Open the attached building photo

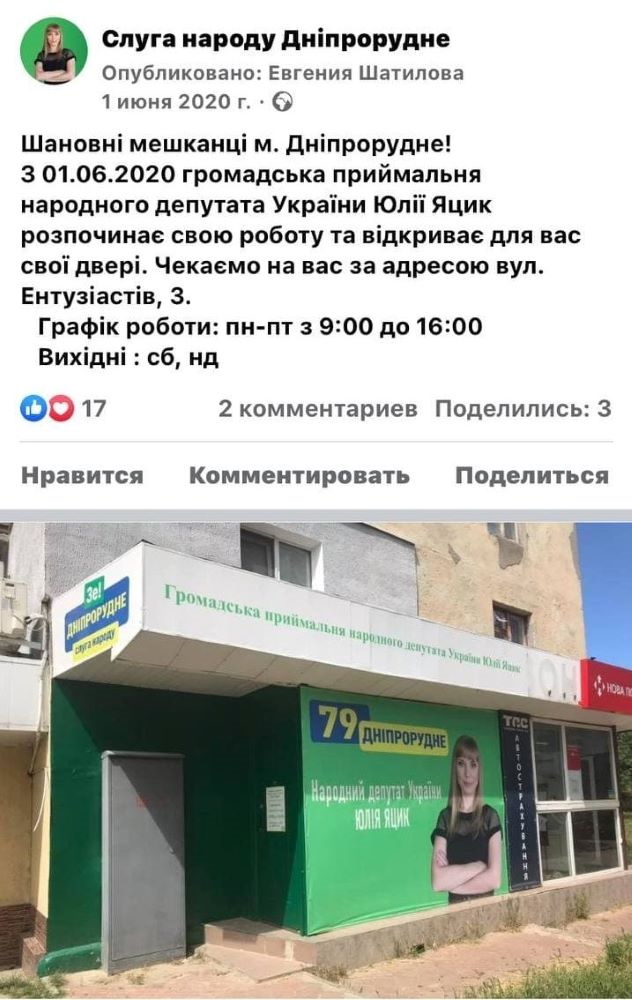click(316, 760)
